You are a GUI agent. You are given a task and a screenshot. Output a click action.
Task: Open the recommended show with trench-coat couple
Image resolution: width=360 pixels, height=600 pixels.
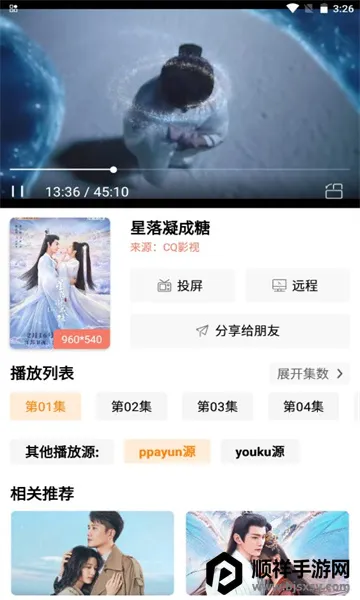pyautogui.click(x=92, y=553)
